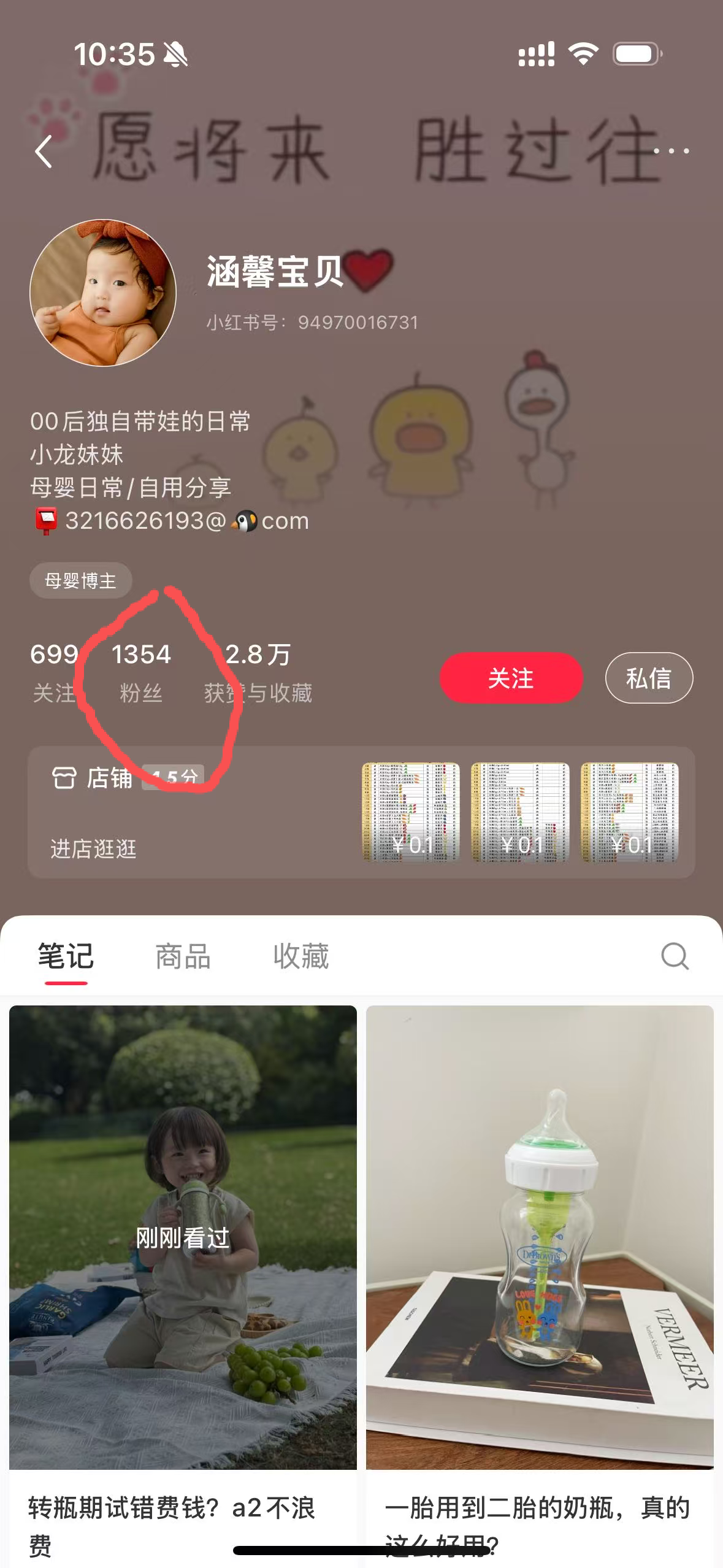Send a private message via 私信
Image resolution: width=723 pixels, height=1568 pixels.
pos(649,678)
